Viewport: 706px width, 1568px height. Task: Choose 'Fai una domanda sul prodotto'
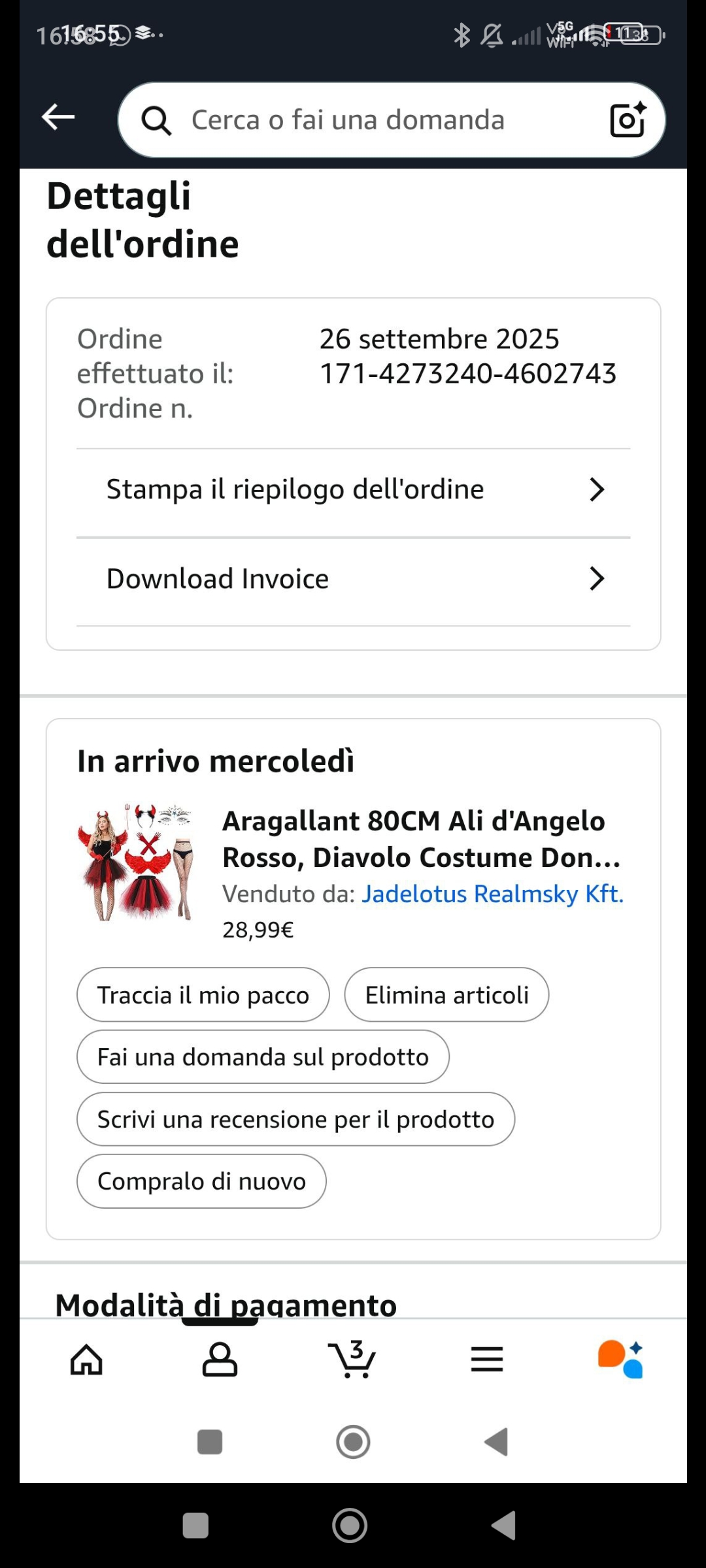pyautogui.click(x=263, y=1057)
